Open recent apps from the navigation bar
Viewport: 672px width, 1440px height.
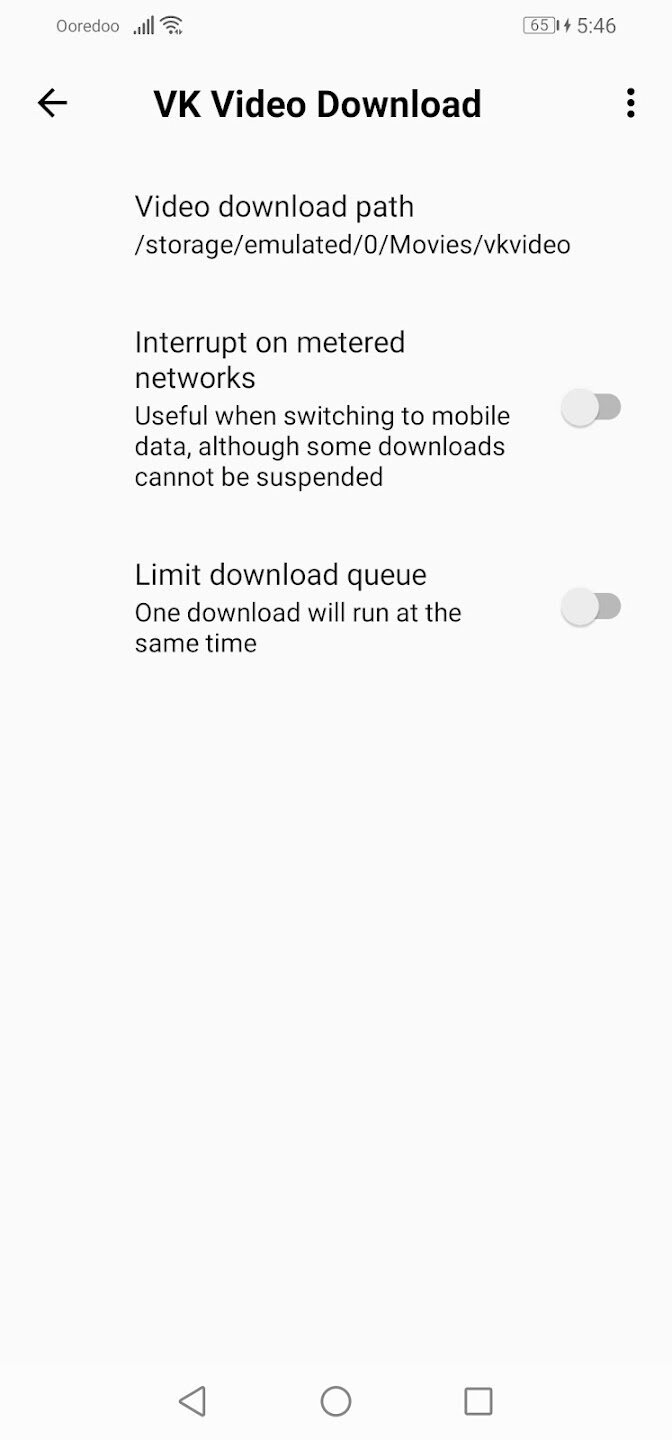coord(479,1401)
